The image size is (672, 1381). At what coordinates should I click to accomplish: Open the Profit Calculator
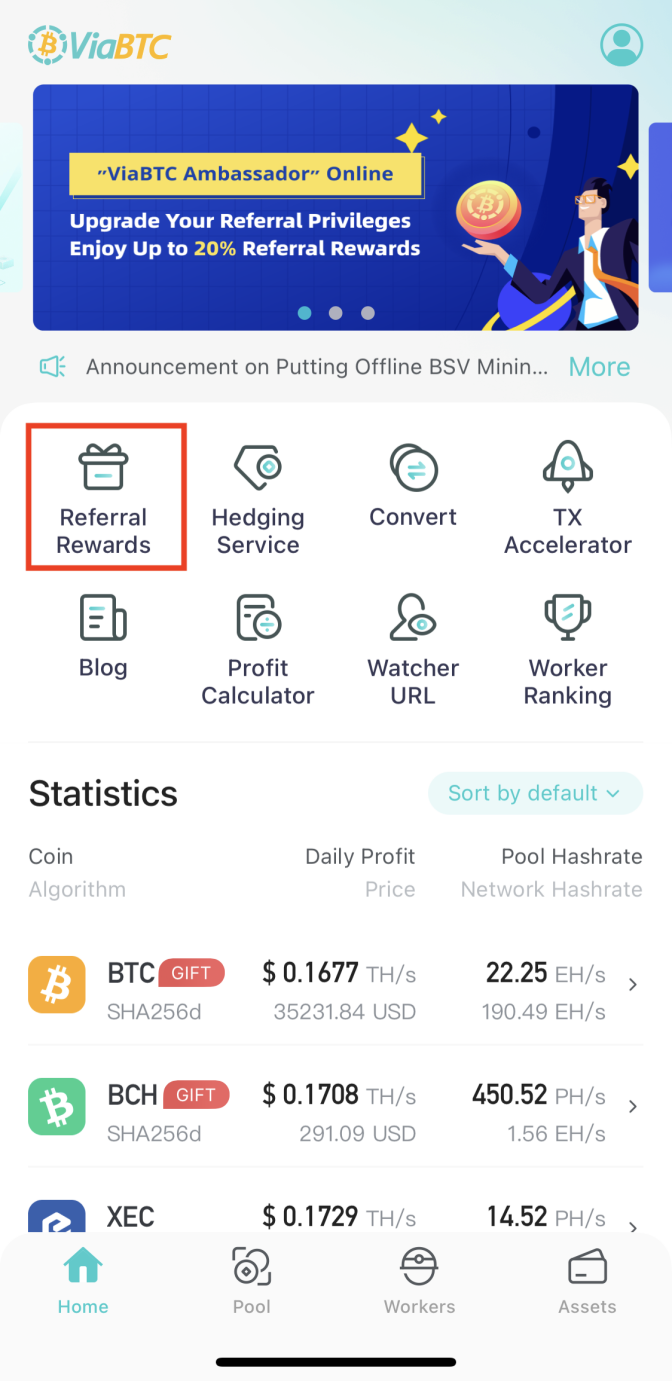[258, 649]
